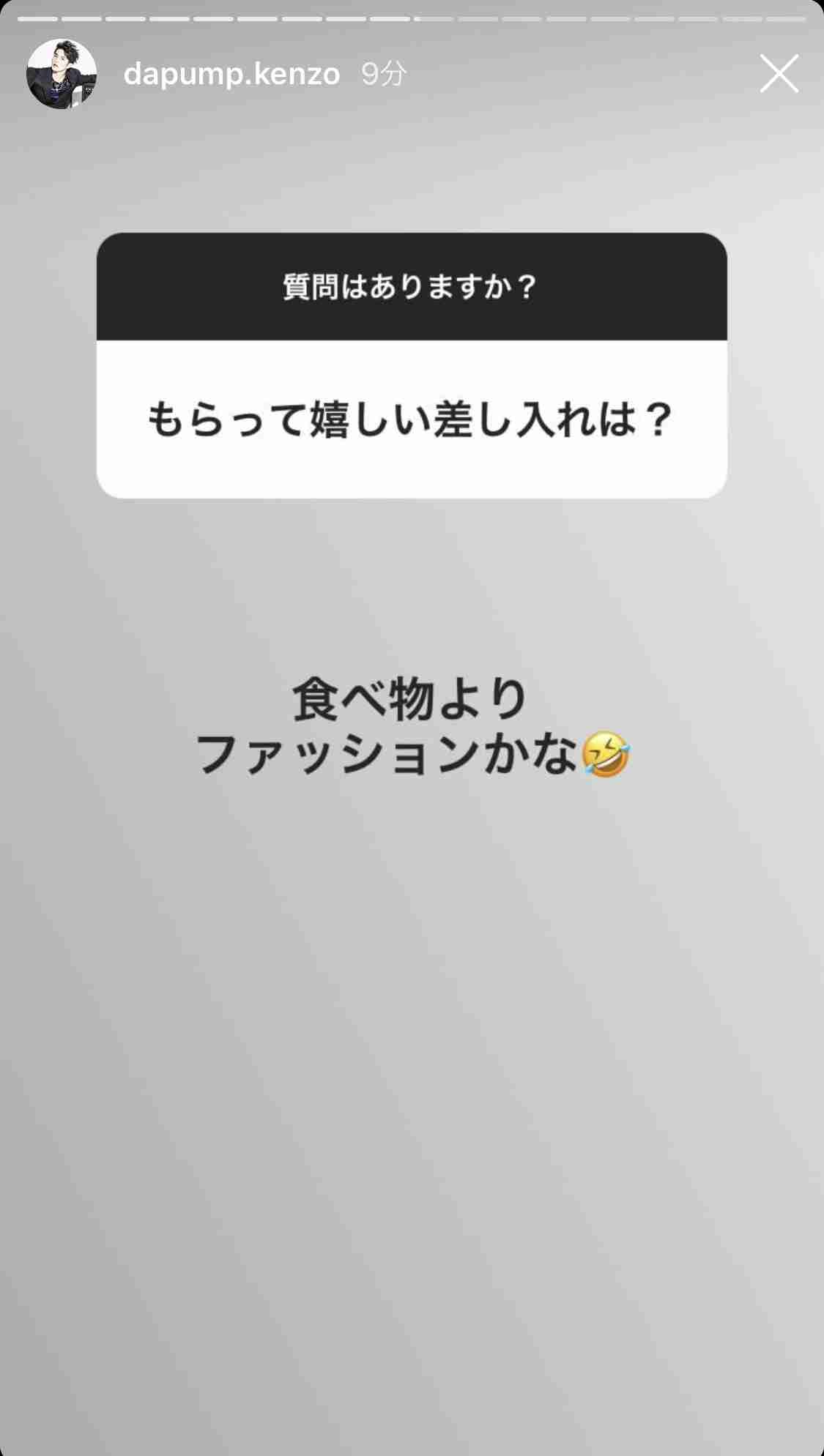Tap the username dapump.kenzo
824x1456 pixels.
(231, 73)
